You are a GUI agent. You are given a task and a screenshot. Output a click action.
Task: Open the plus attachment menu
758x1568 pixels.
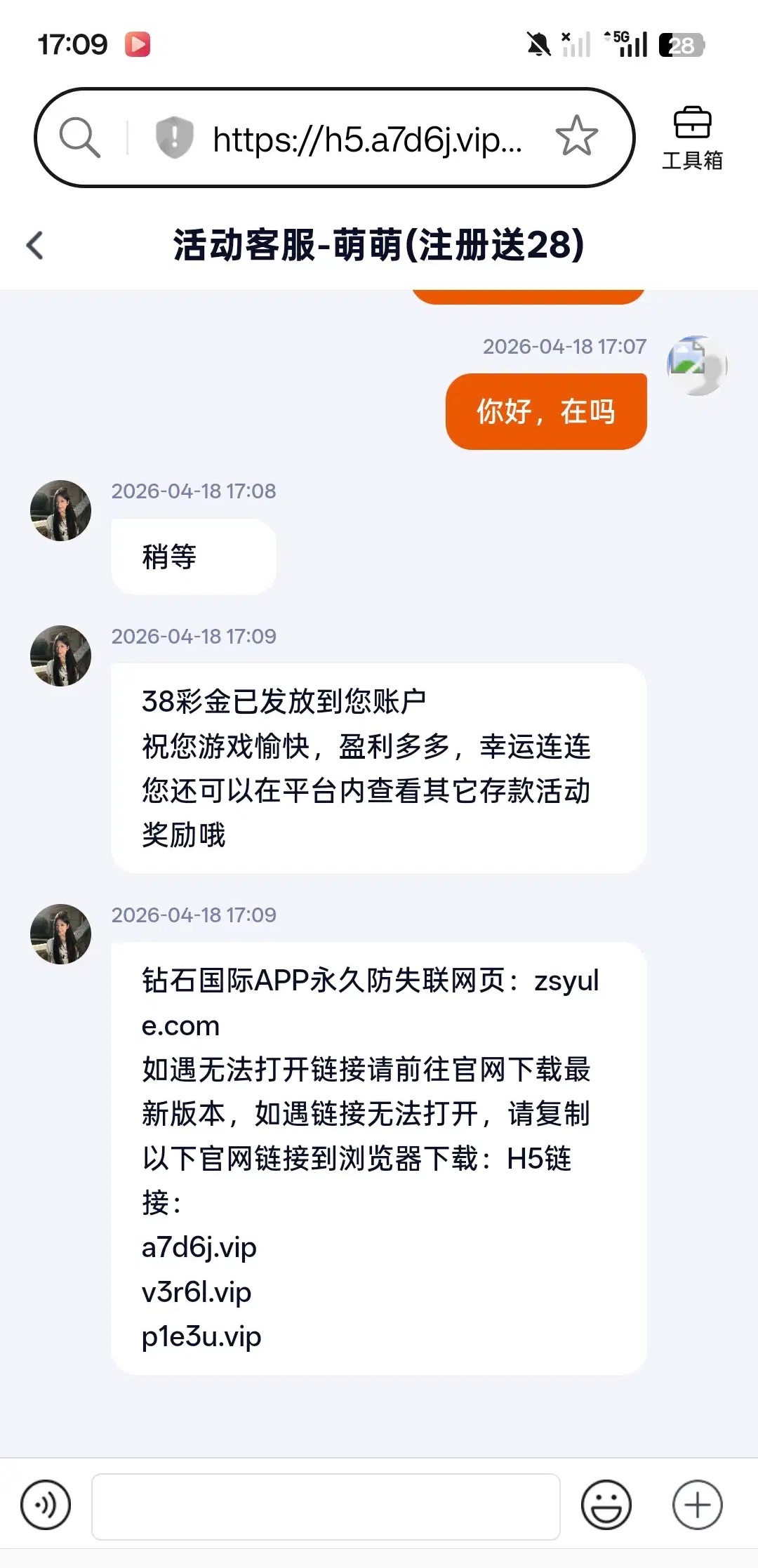697,1505
